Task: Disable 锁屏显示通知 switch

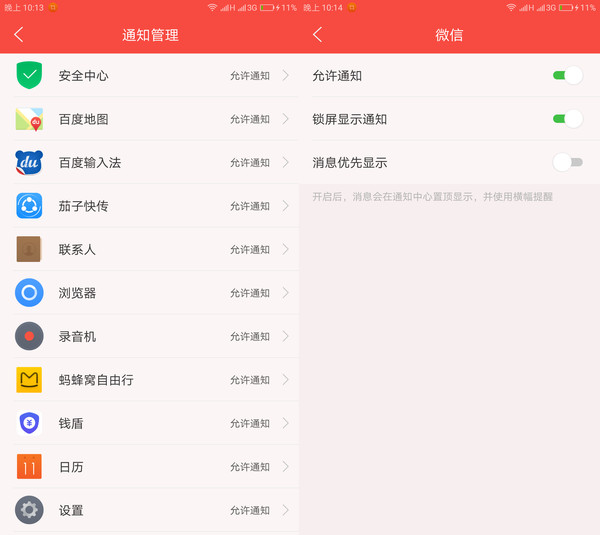Action: click(567, 119)
